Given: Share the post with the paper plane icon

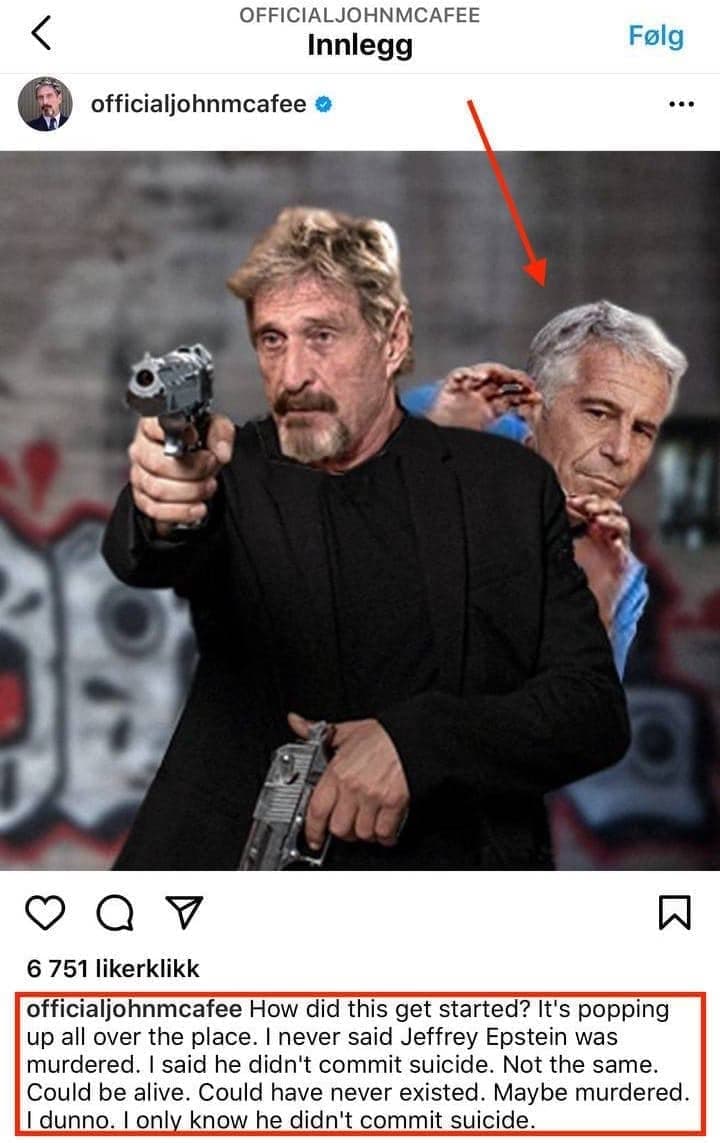Looking at the screenshot, I should (x=185, y=913).
